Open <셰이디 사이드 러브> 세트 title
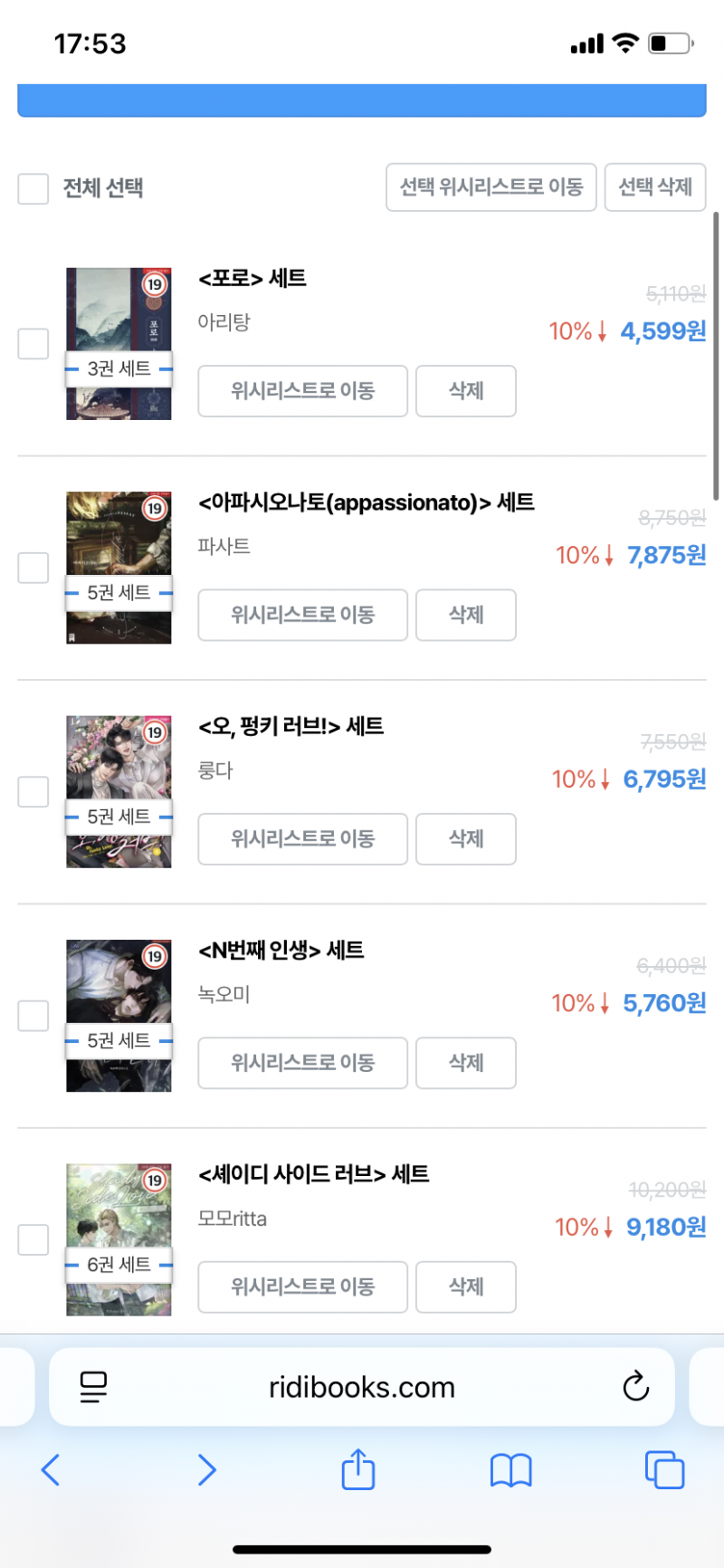Screen dimensions: 724x1568 314,1174
